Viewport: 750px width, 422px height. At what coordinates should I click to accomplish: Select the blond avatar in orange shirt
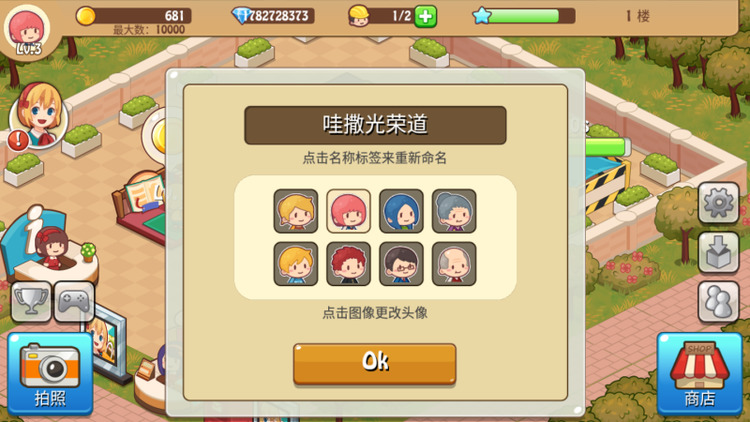click(296, 211)
